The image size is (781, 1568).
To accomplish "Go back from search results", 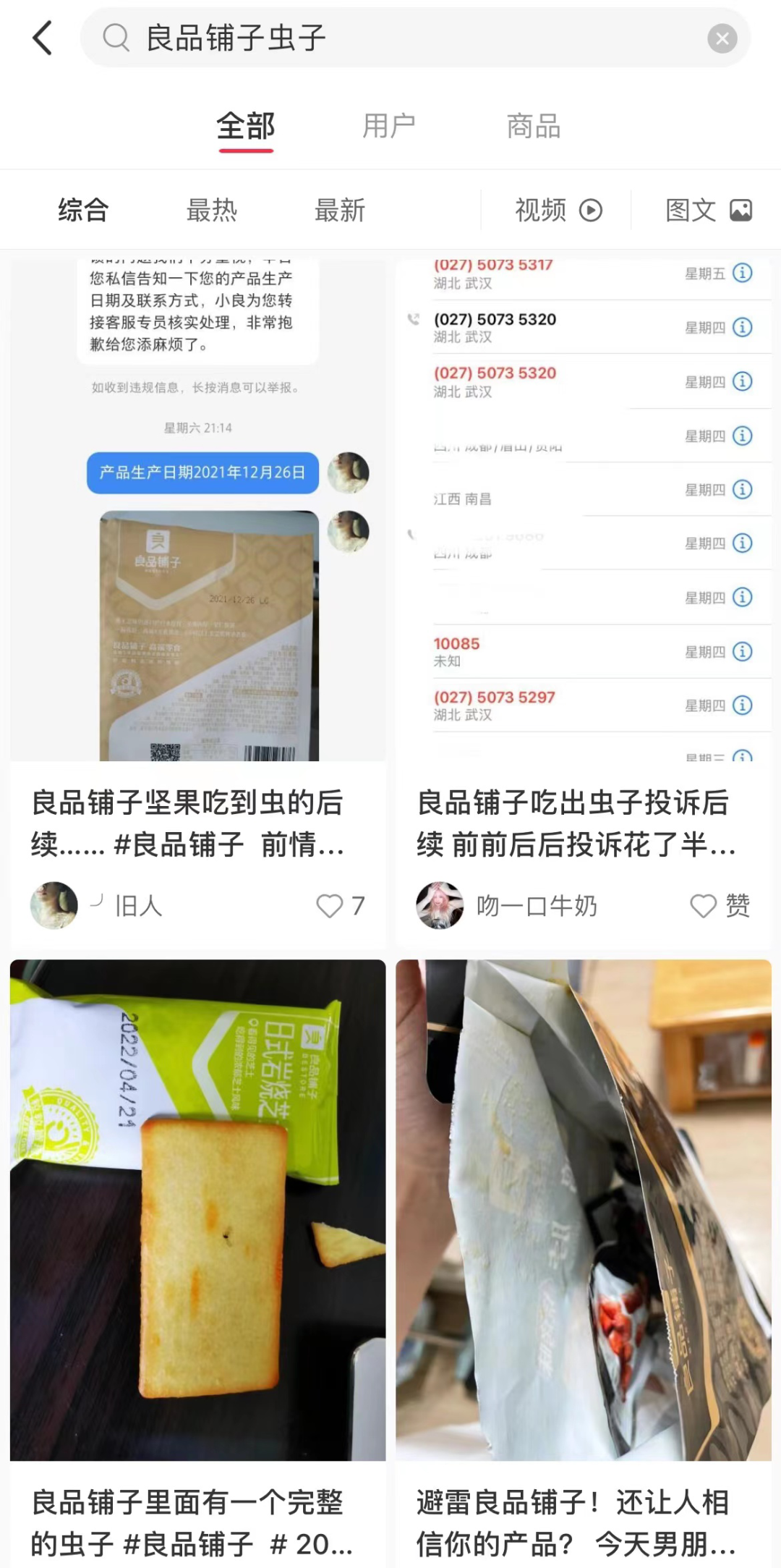I will coord(43,38).
